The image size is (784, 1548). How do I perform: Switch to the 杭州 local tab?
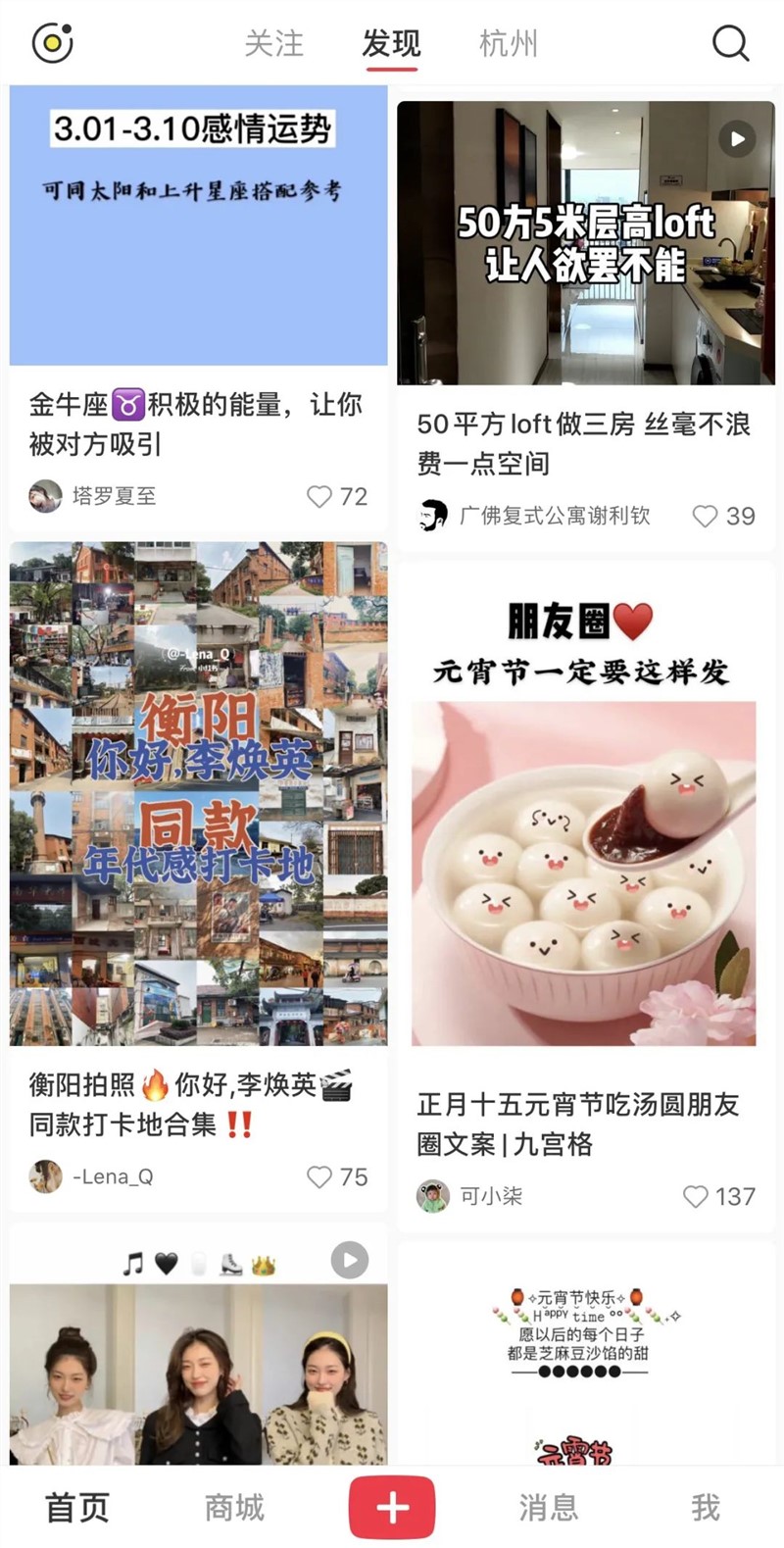coord(508,43)
